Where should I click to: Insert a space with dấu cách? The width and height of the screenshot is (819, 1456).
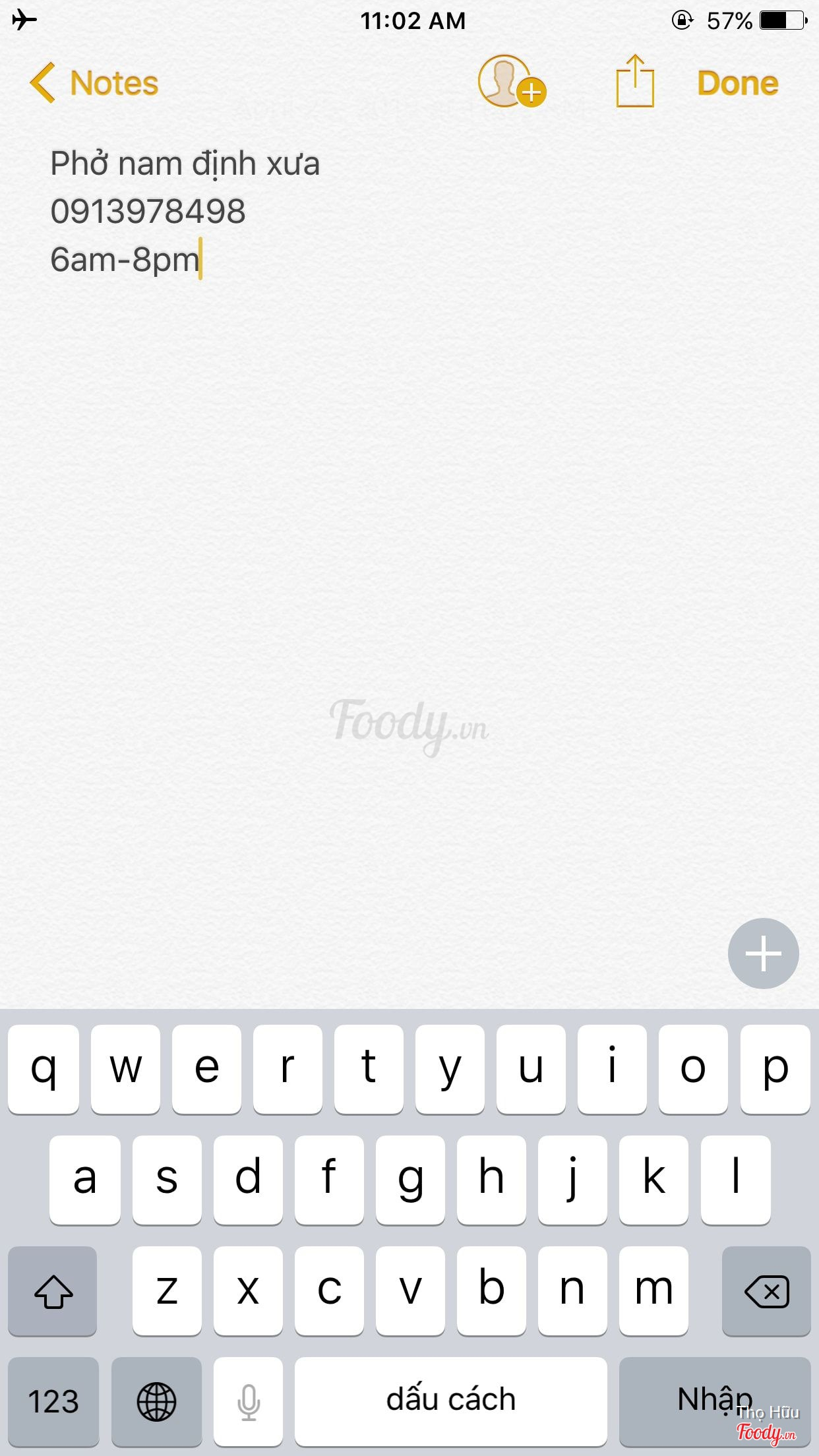450,1401
